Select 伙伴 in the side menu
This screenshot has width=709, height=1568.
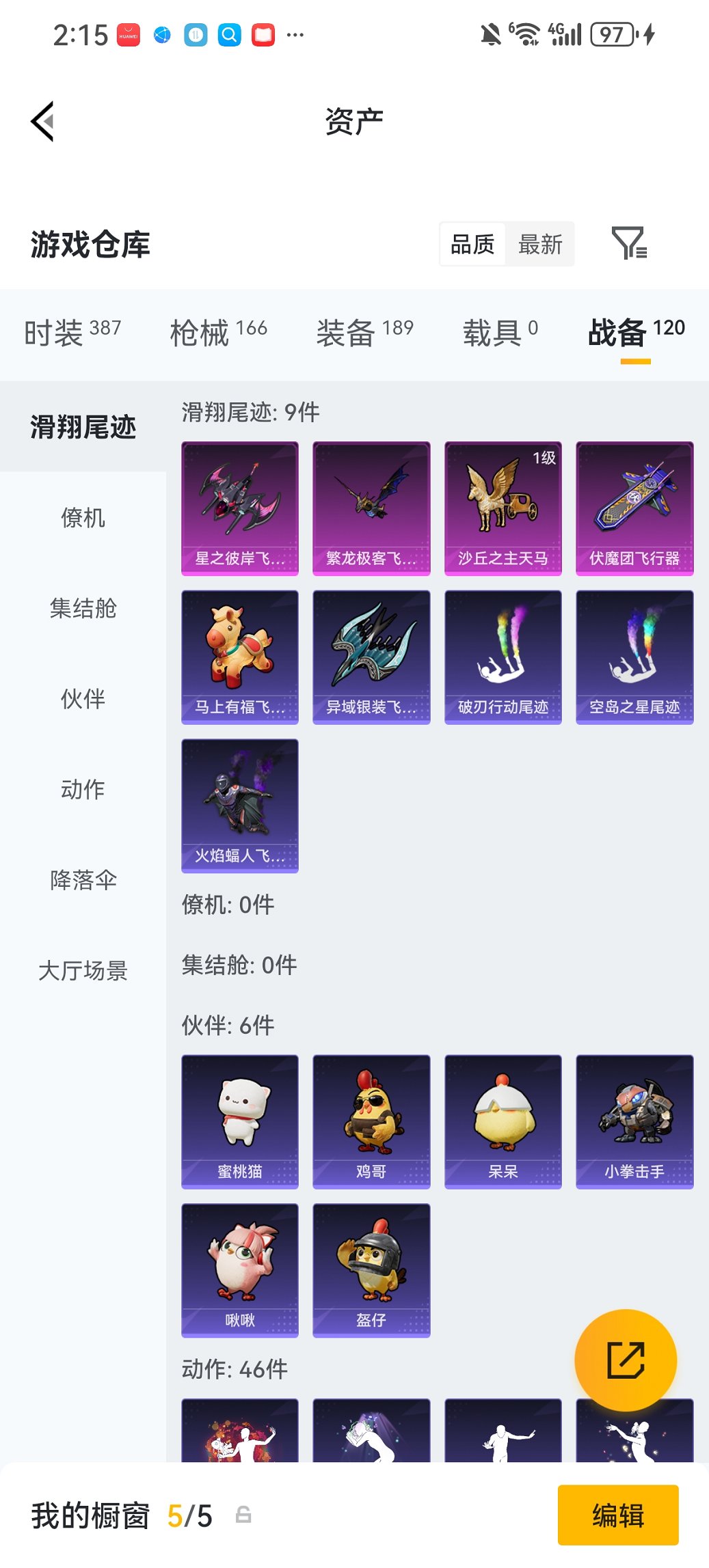pyautogui.click(x=83, y=699)
